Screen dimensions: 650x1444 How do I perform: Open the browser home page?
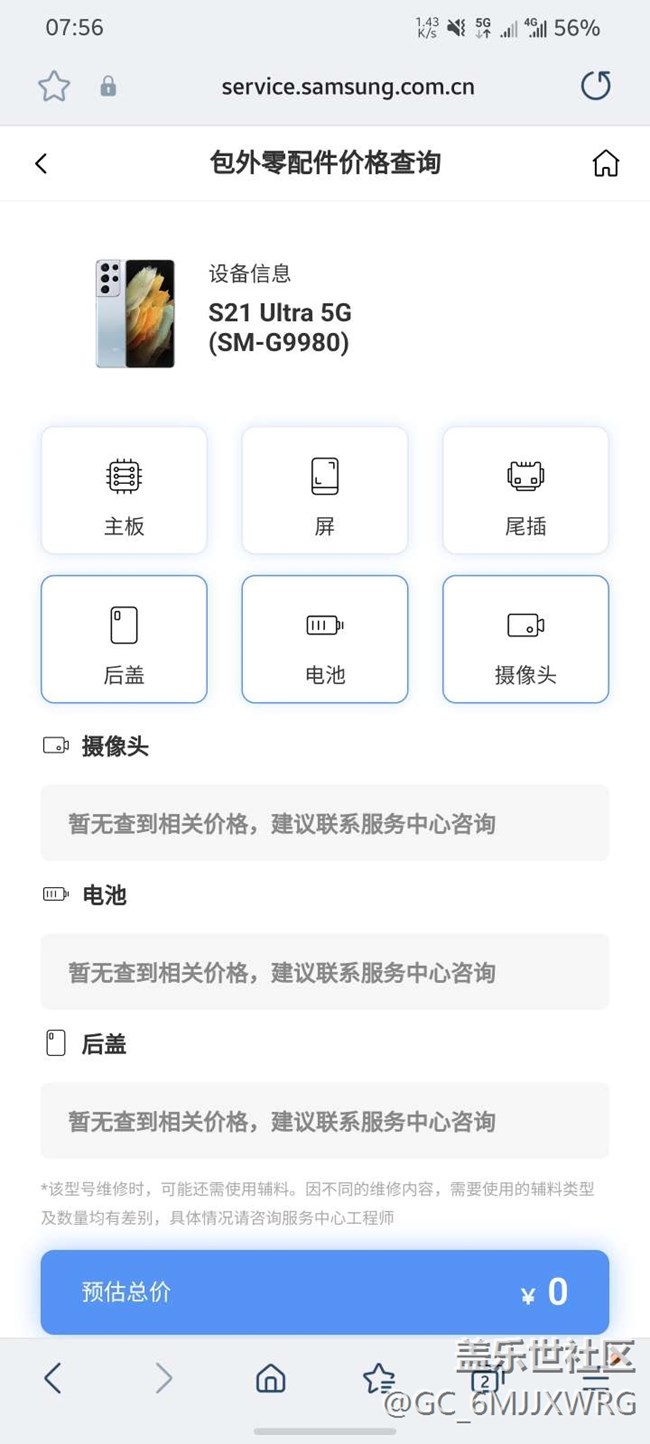[270, 1379]
